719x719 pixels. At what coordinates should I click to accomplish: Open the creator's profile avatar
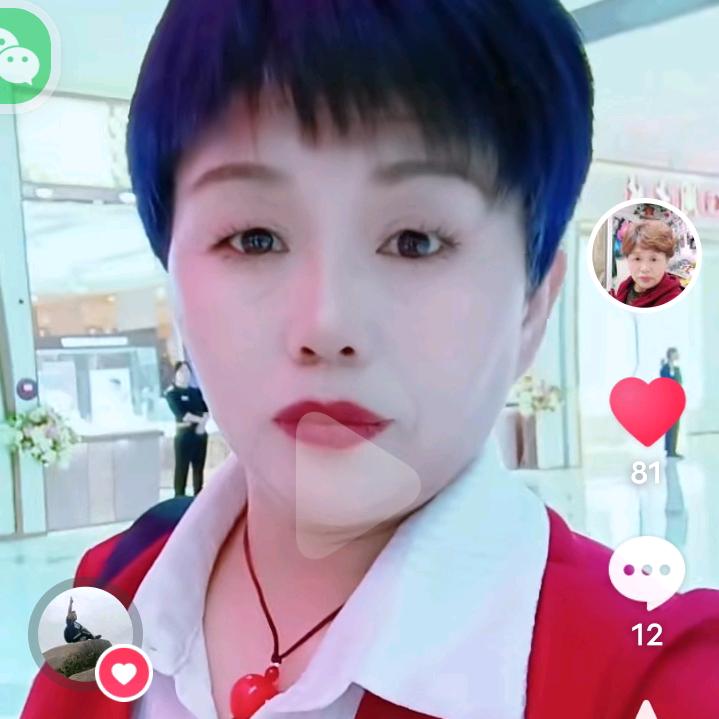(x=644, y=254)
